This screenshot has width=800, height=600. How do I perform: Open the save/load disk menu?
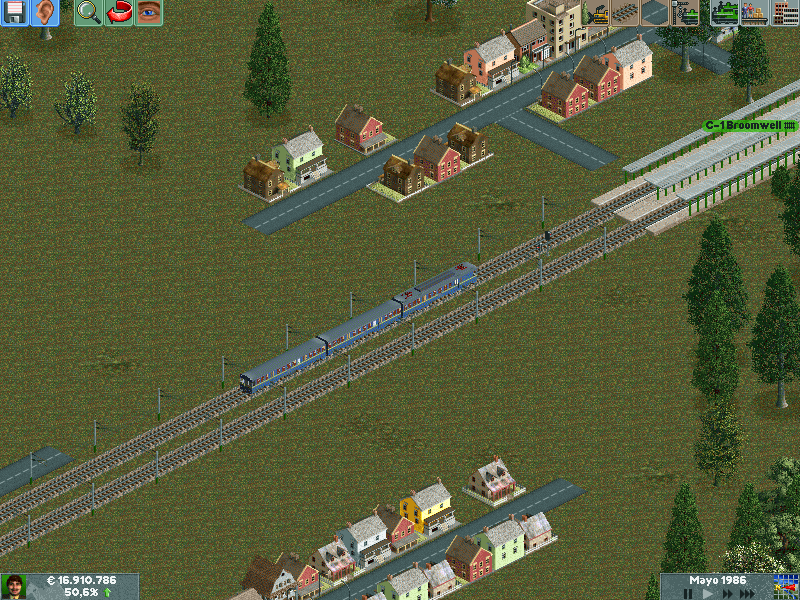[14, 13]
